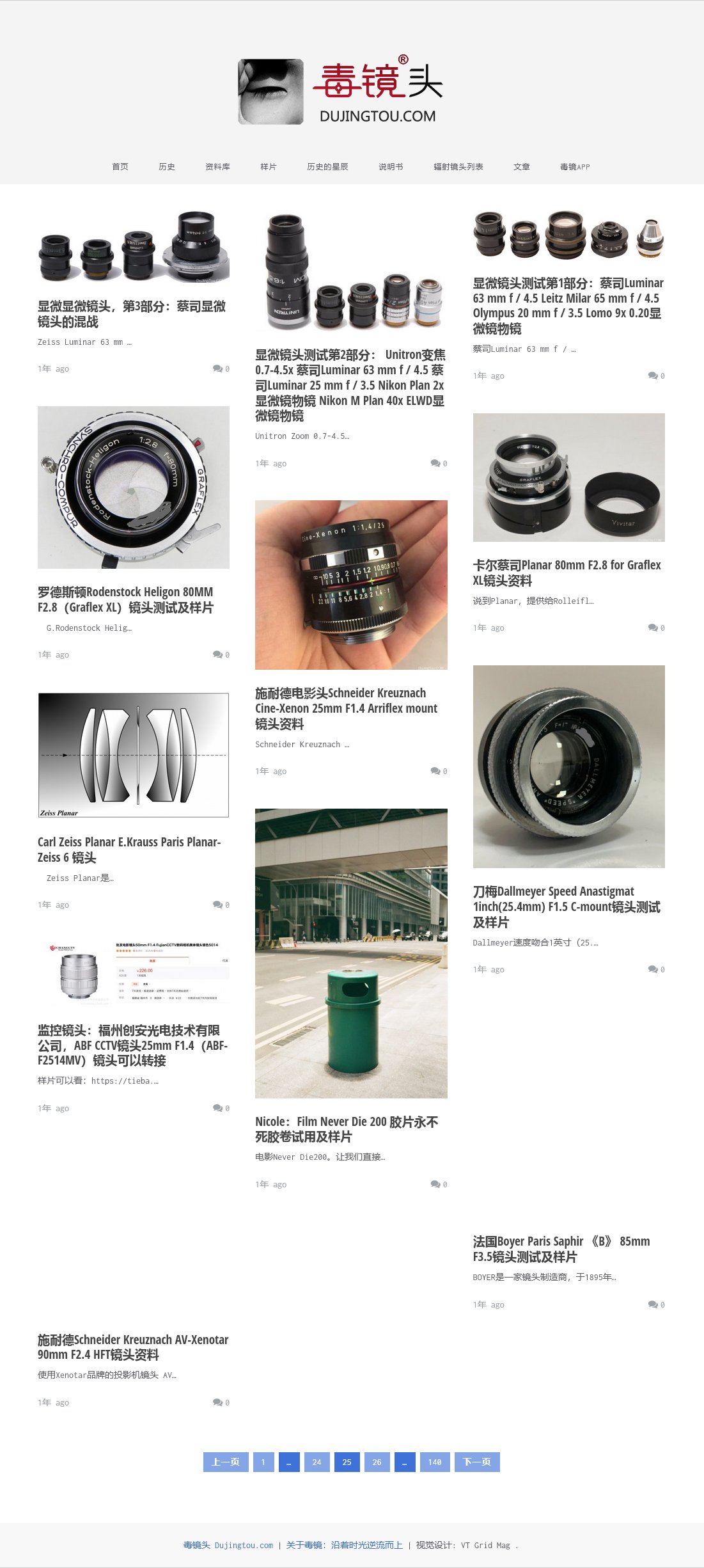The width and height of the screenshot is (704, 1568).
Task: Jump to page 26
Action: pyautogui.click(x=377, y=1462)
